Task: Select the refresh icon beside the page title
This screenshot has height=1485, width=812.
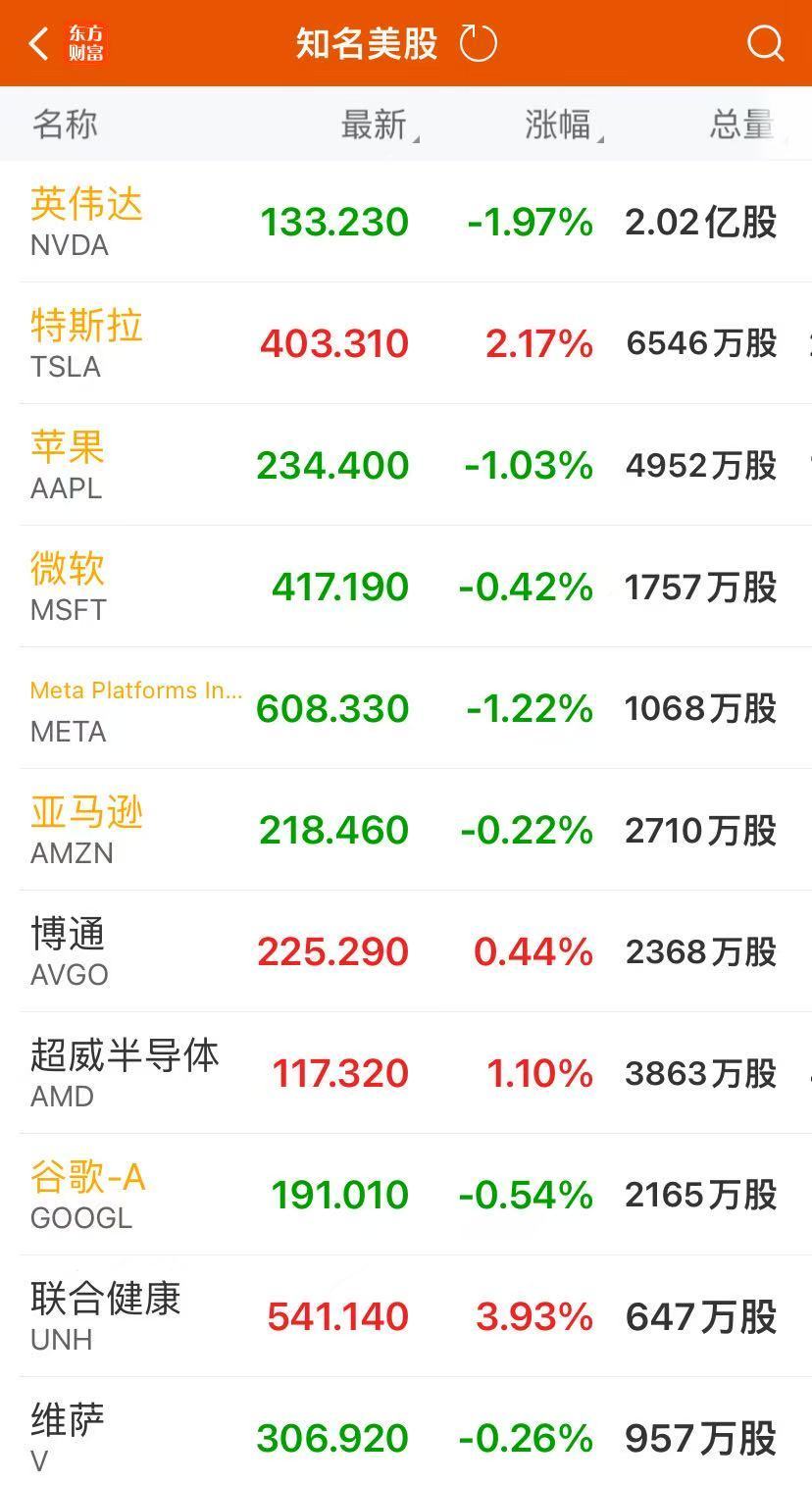Action: click(478, 42)
